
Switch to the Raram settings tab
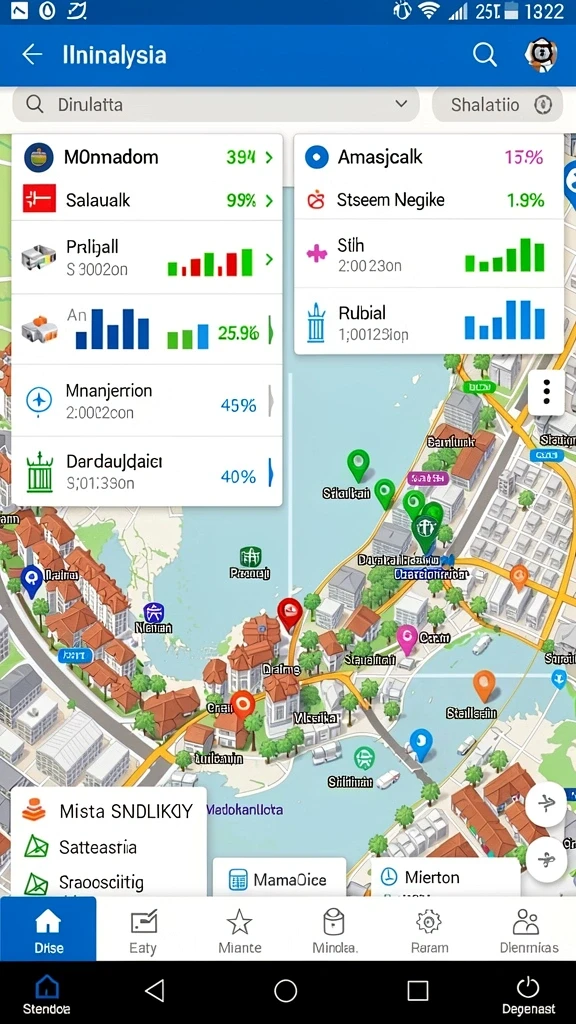coord(429,931)
